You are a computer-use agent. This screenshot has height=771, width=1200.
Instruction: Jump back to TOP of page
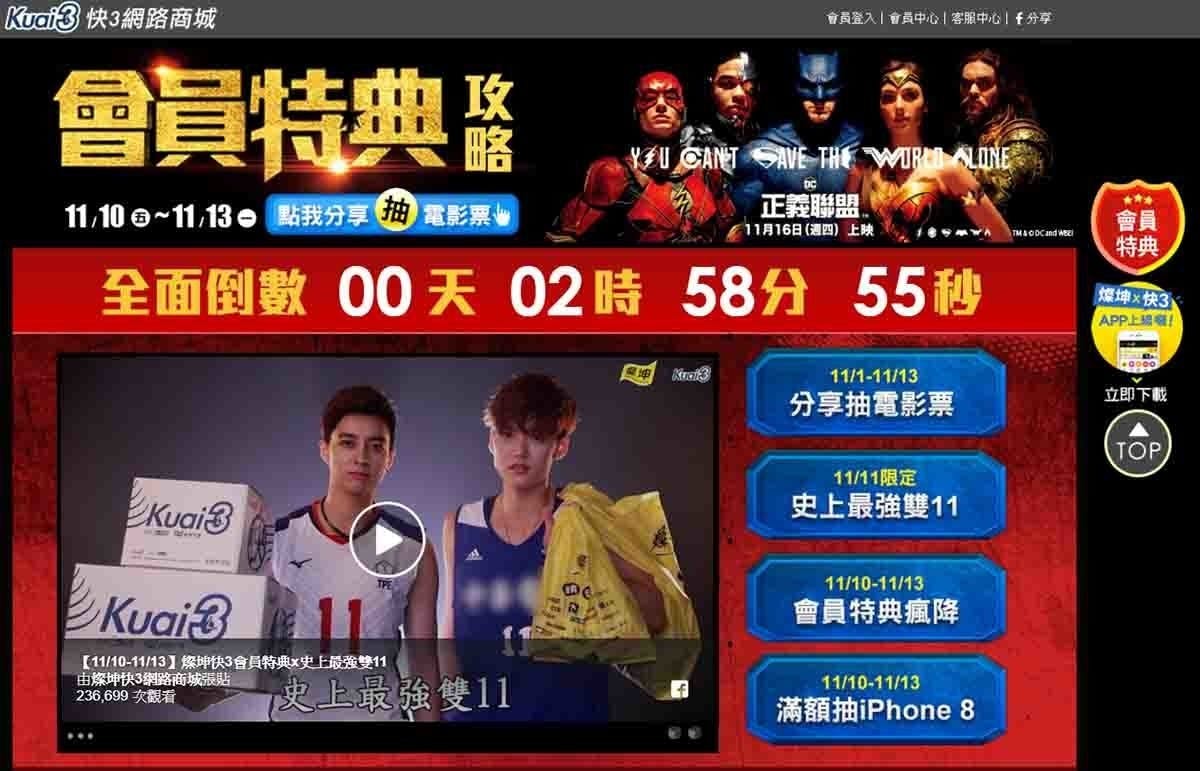pos(1137,443)
